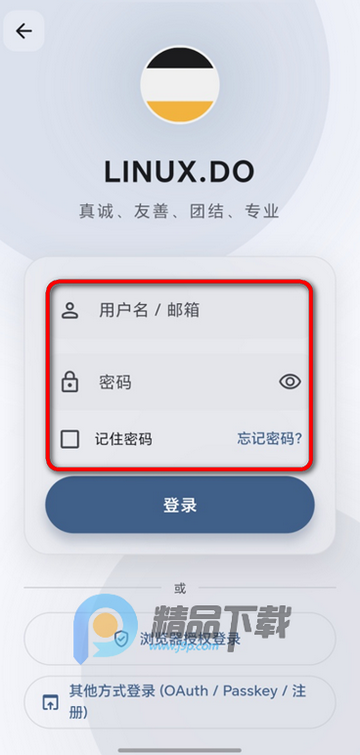Tap the 登录 button
The height and width of the screenshot is (755, 360).
[x=180, y=505]
